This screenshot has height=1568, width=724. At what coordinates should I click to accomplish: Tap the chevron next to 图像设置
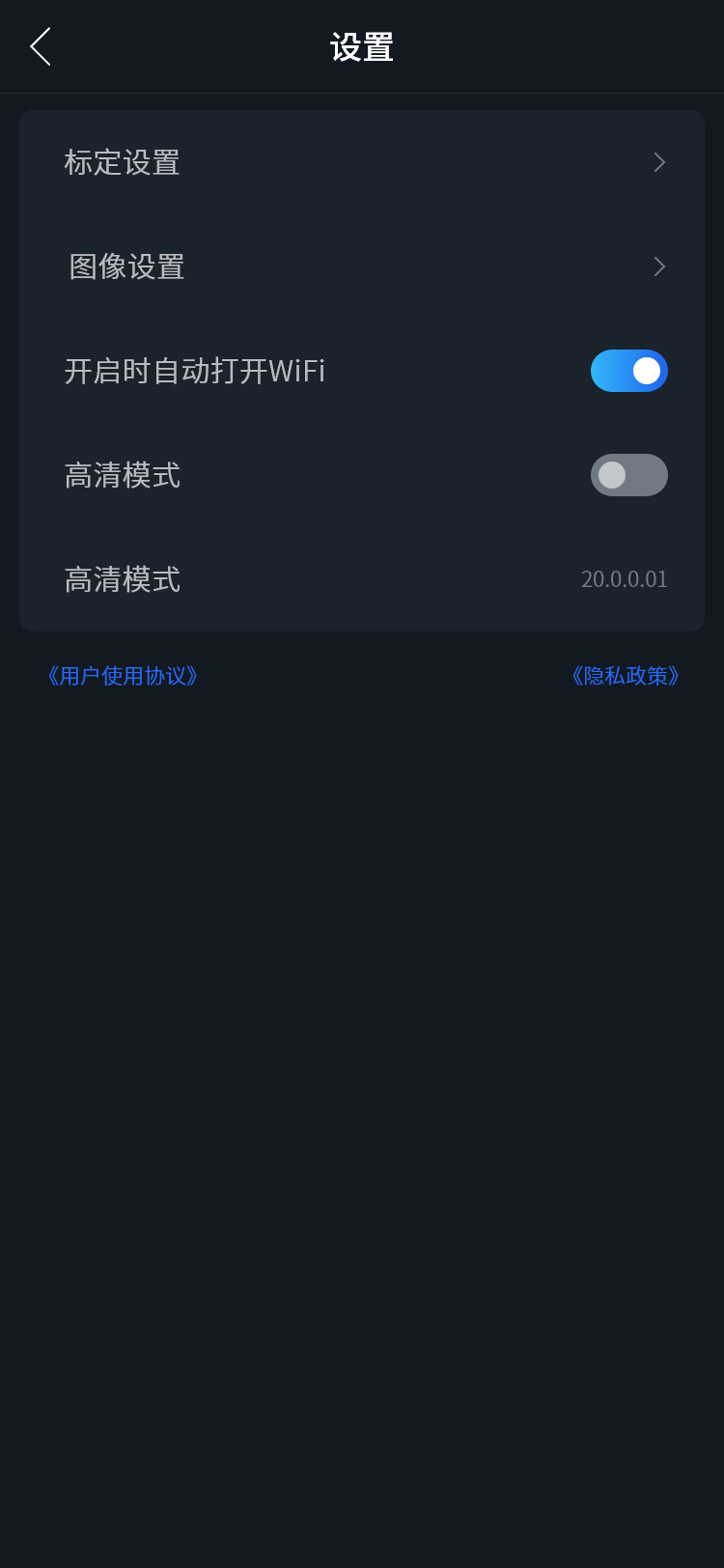point(659,266)
